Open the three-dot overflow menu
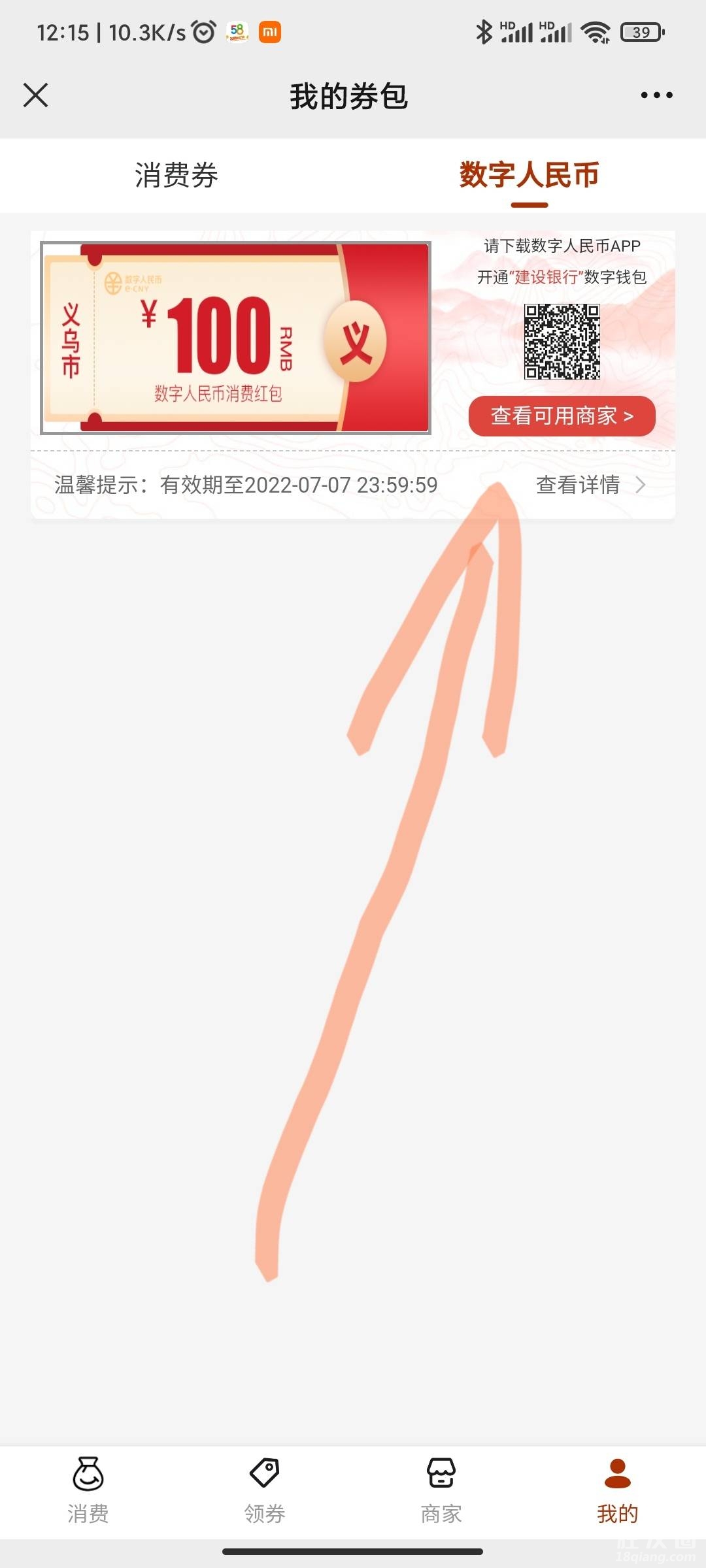The height and width of the screenshot is (1568, 706). [656, 95]
